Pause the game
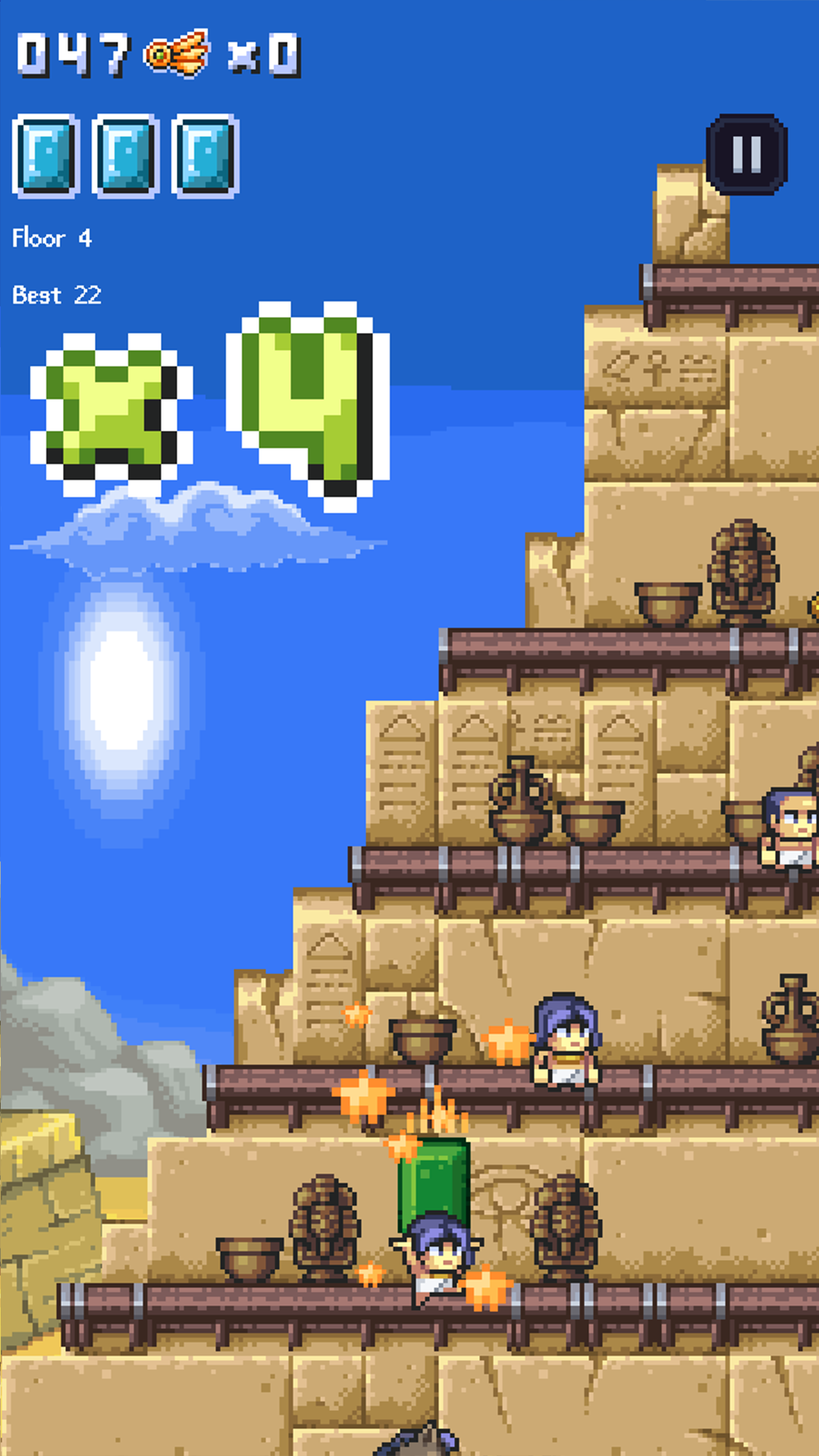Image resolution: width=819 pixels, height=1456 pixels. [x=747, y=155]
